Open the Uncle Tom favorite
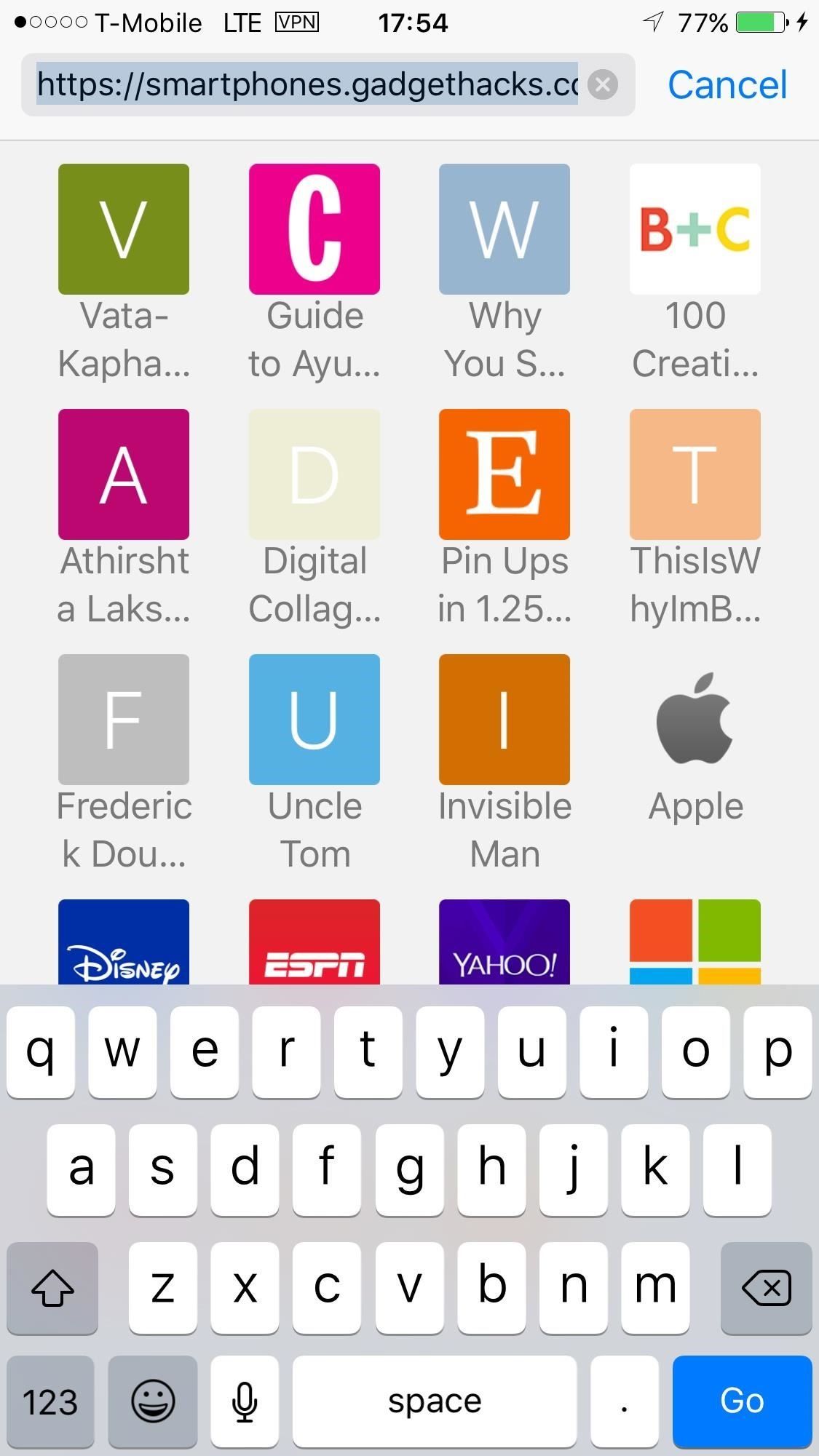 point(314,719)
